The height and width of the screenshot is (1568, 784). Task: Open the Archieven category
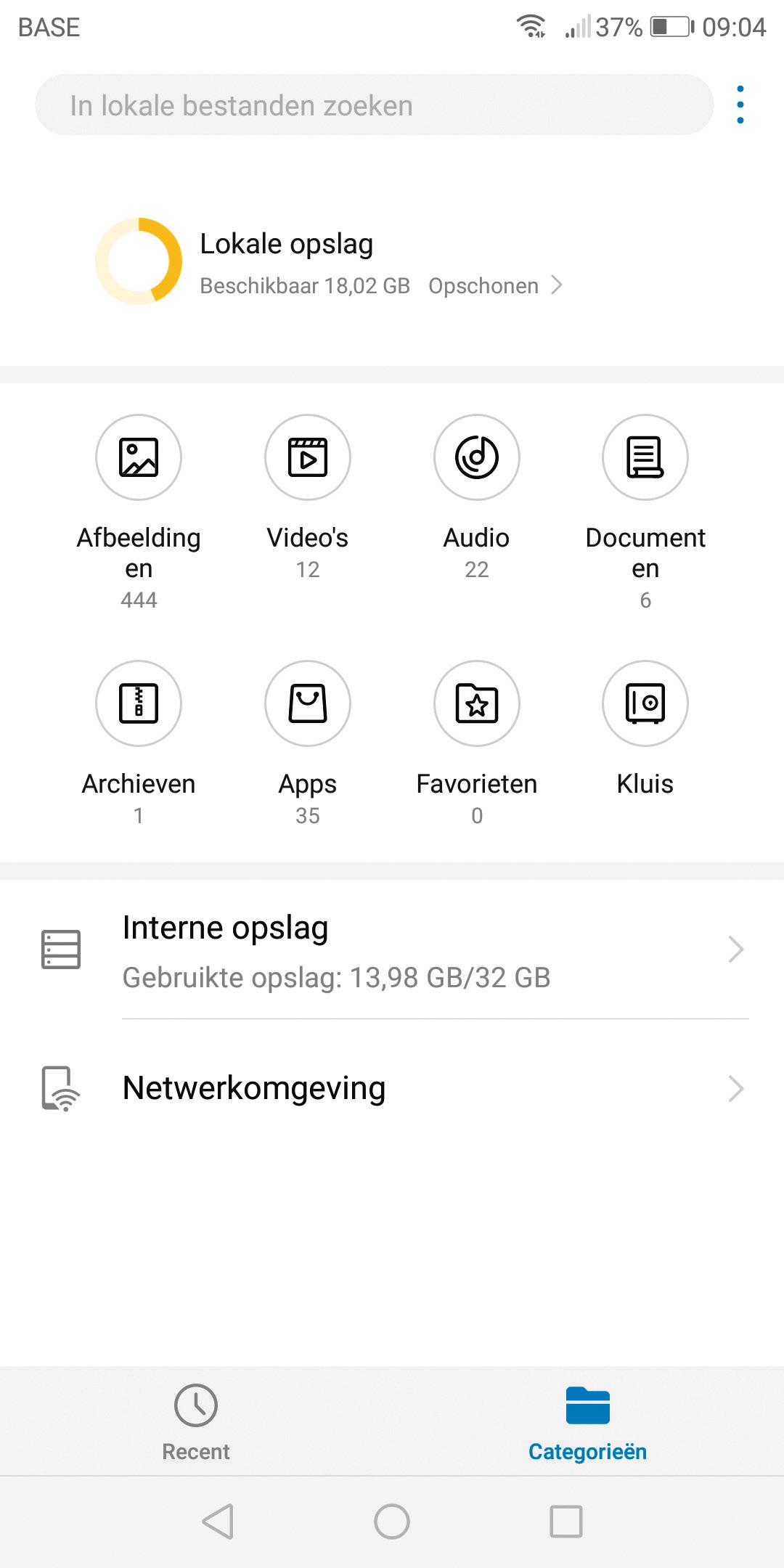pos(139,703)
